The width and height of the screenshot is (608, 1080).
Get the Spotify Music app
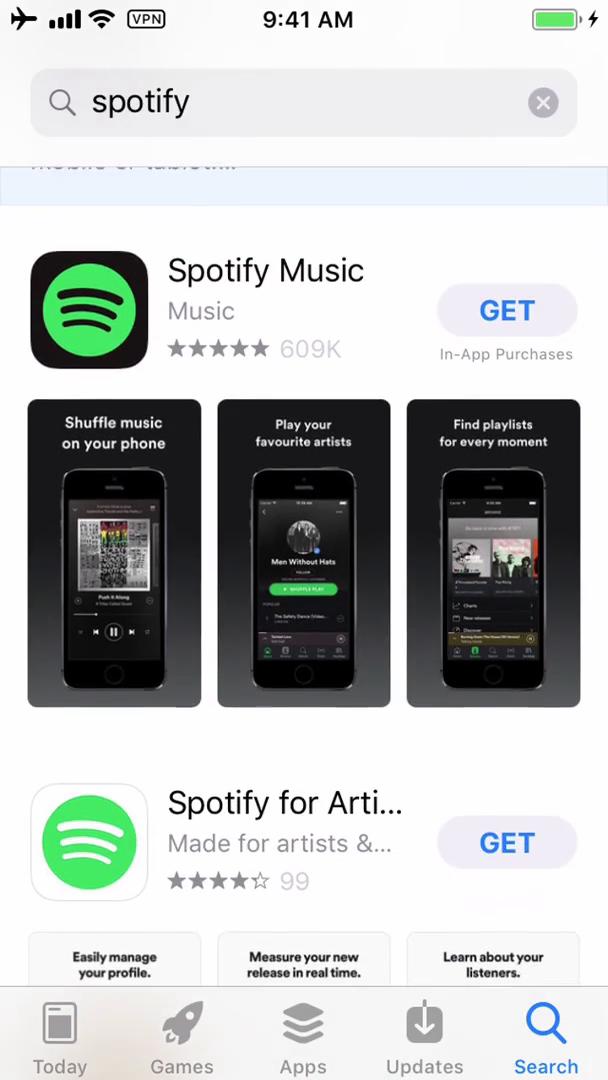click(507, 311)
